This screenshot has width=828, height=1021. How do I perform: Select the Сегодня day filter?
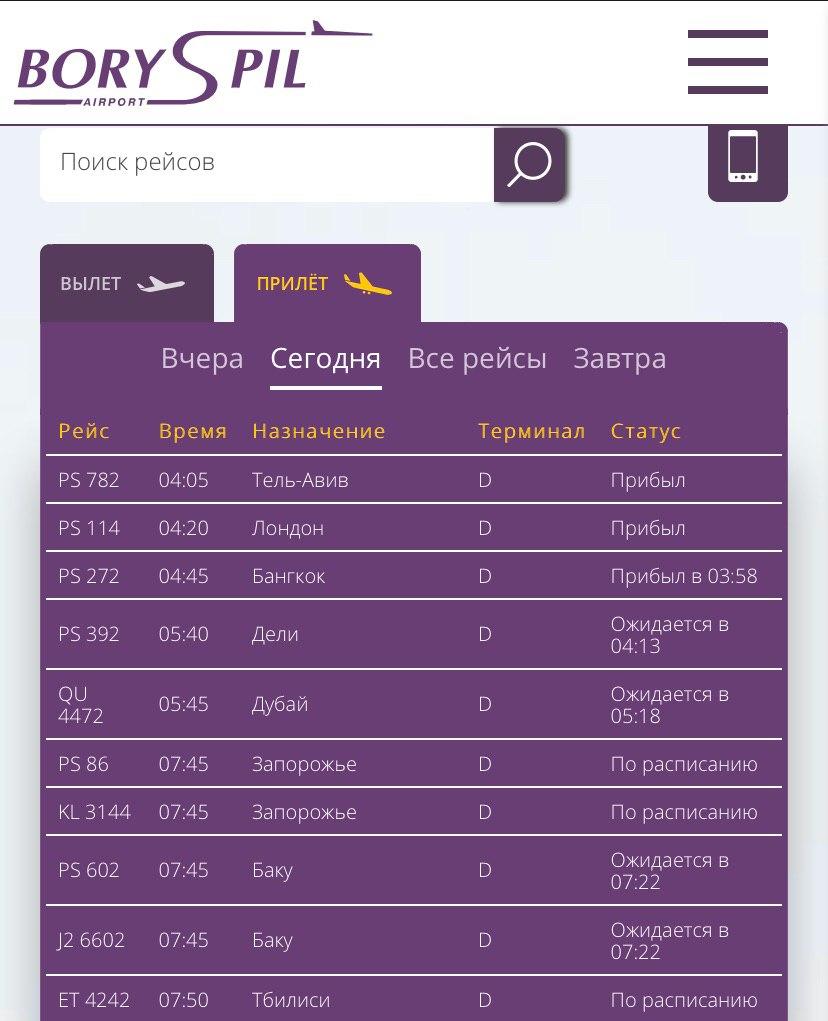[325, 359]
